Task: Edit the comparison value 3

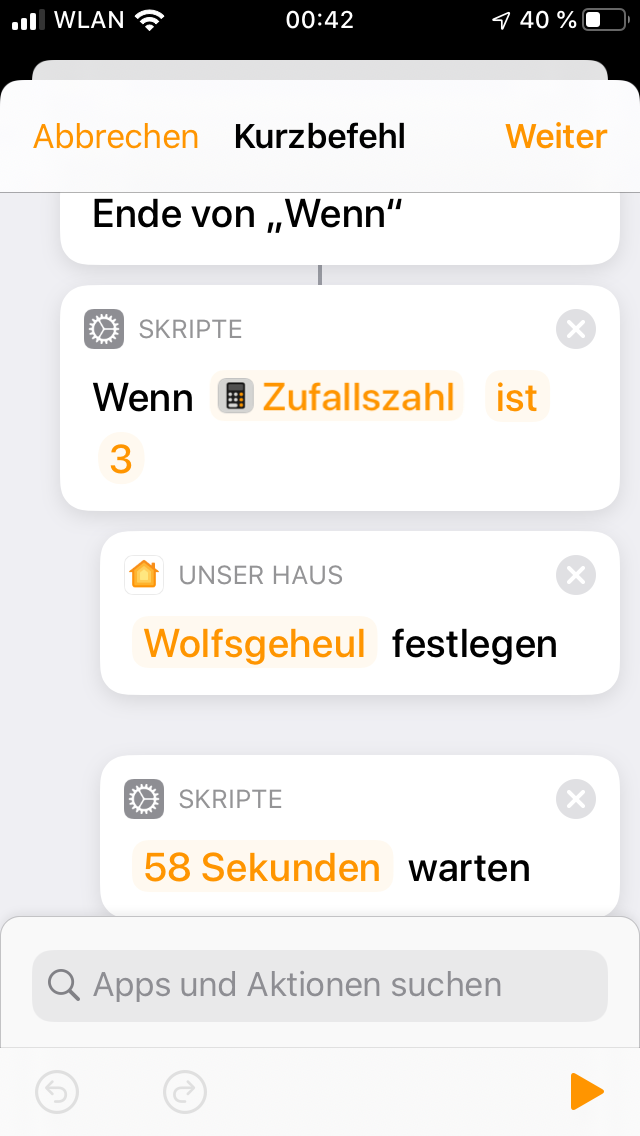Action: (x=121, y=459)
